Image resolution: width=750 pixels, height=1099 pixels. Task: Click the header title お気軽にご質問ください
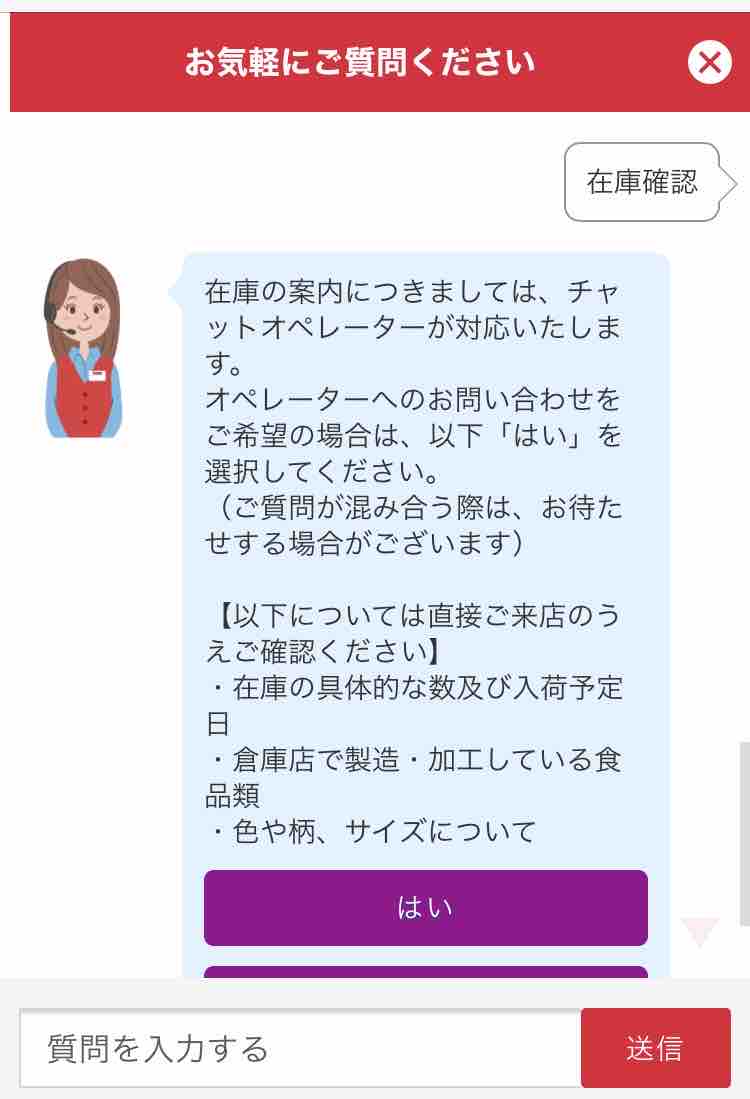tap(358, 62)
